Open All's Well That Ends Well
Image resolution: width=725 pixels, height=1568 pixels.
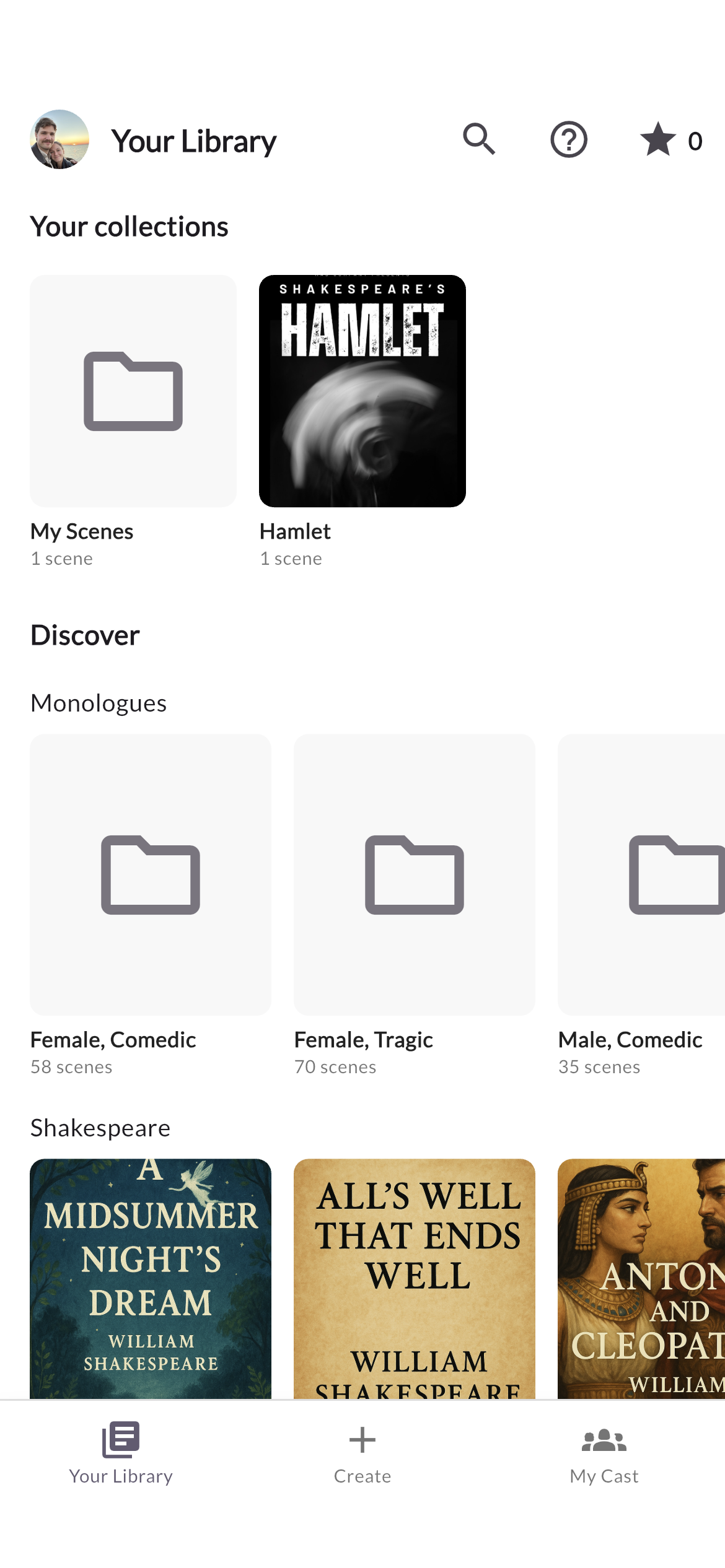415,1278
